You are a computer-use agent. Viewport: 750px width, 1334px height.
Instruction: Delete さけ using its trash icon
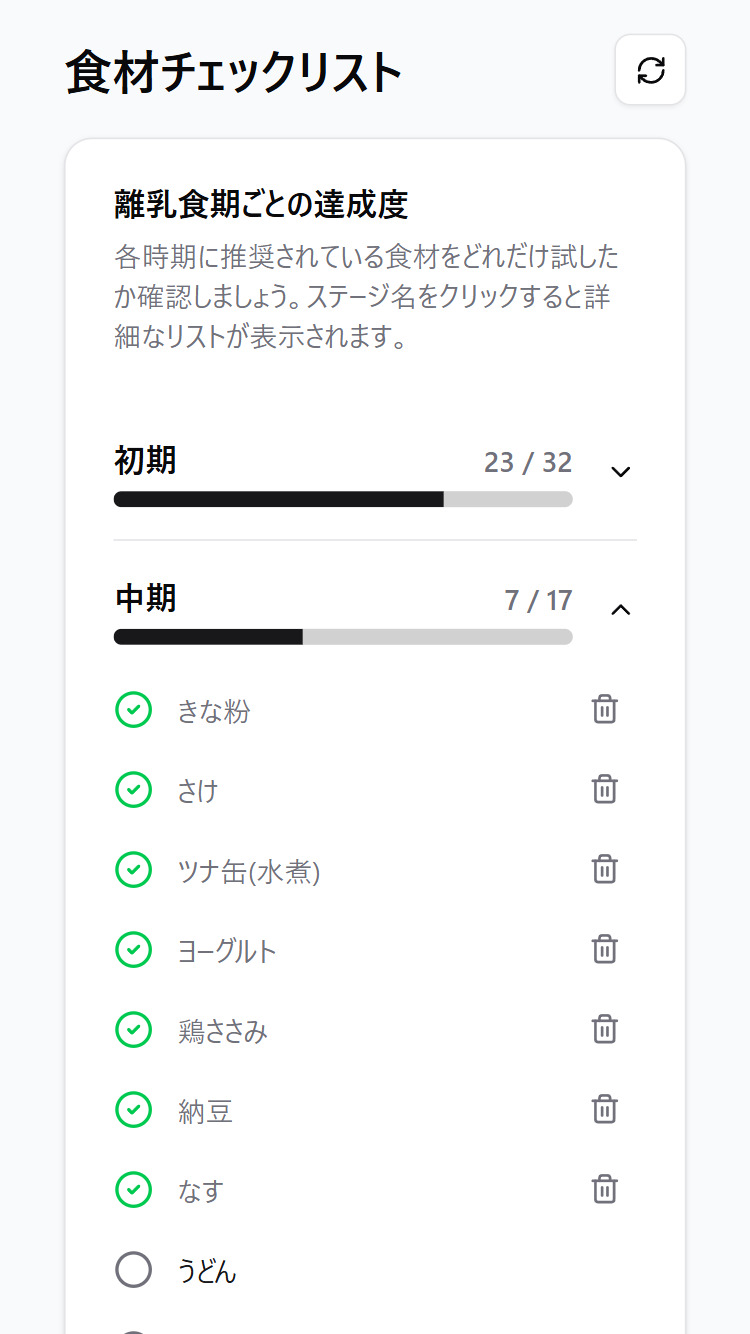pyautogui.click(x=604, y=789)
